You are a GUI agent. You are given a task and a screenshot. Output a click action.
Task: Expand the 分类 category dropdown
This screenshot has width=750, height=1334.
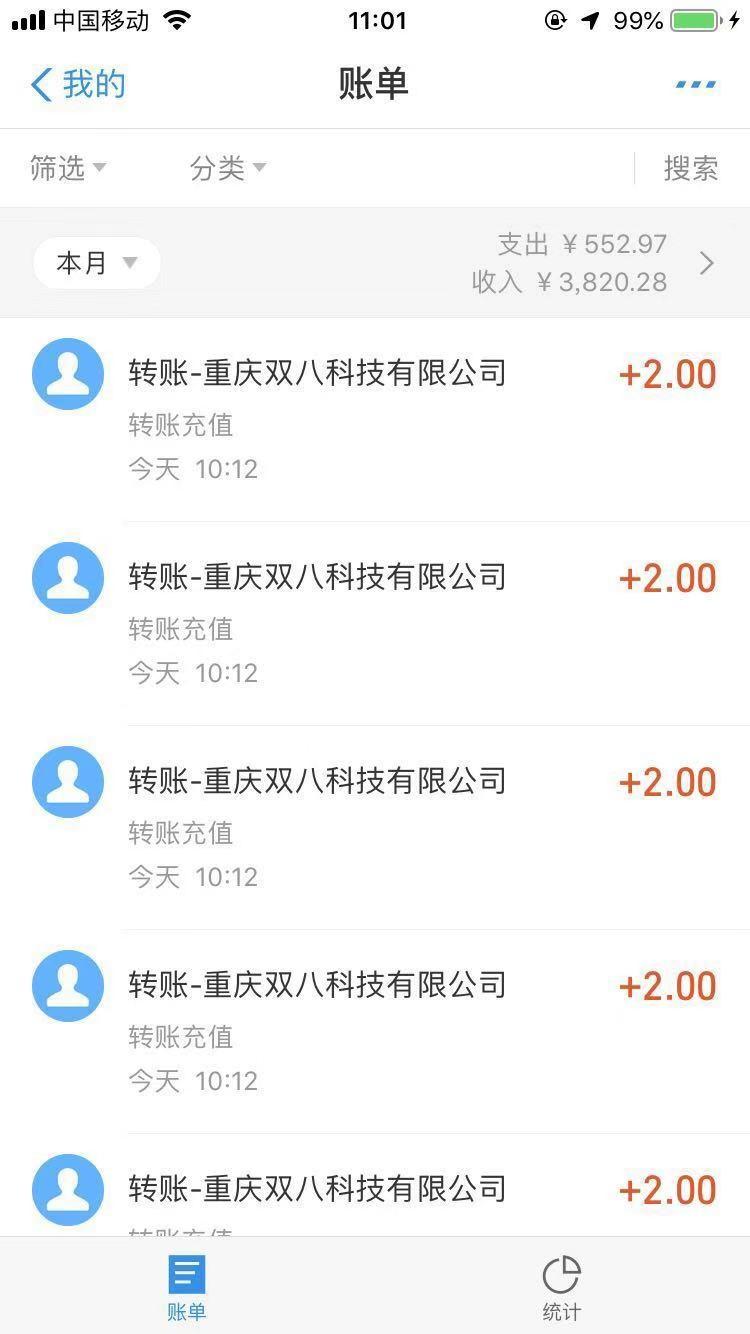pos(227,168)
